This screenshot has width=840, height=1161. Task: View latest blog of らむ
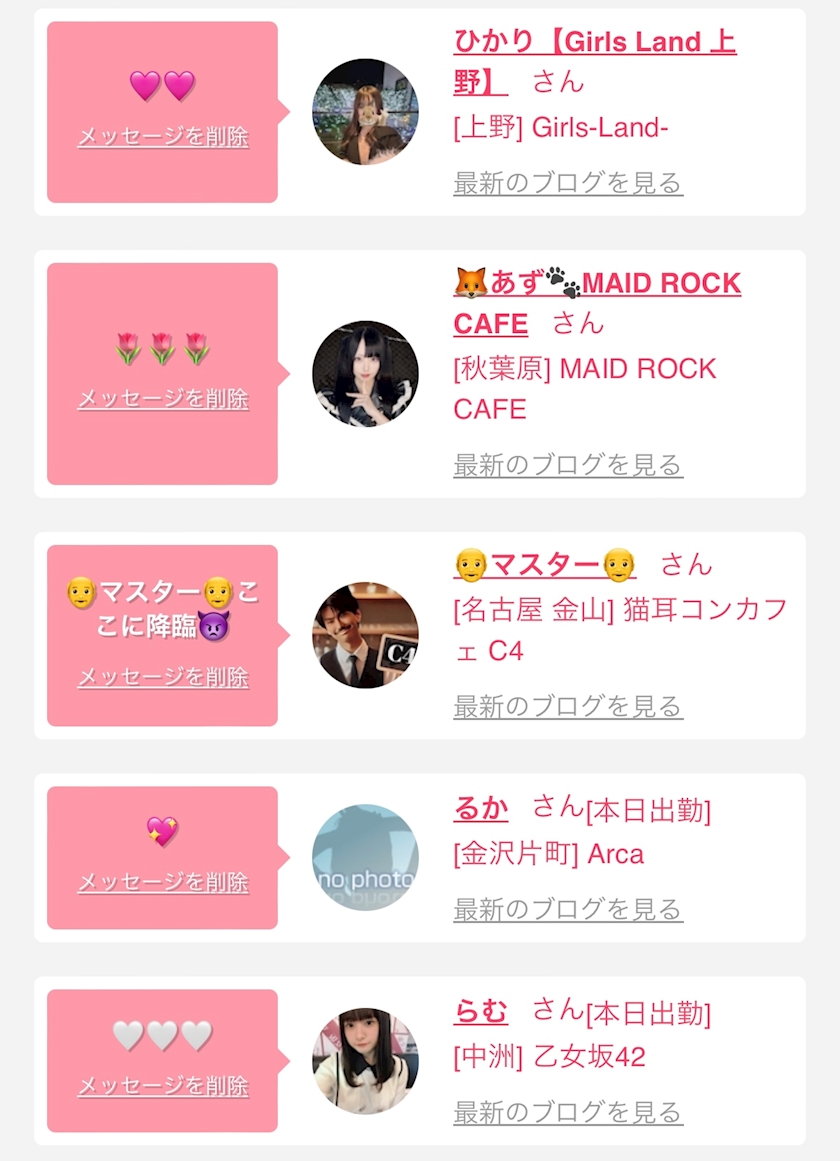[568, 1111]
